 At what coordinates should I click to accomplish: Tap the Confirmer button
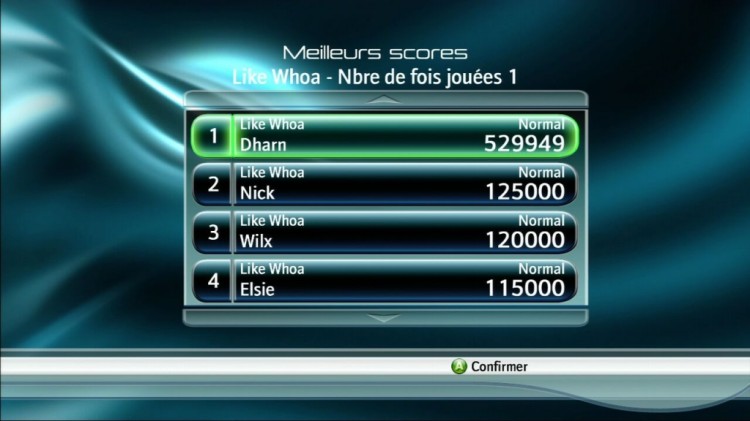[489, 367]
